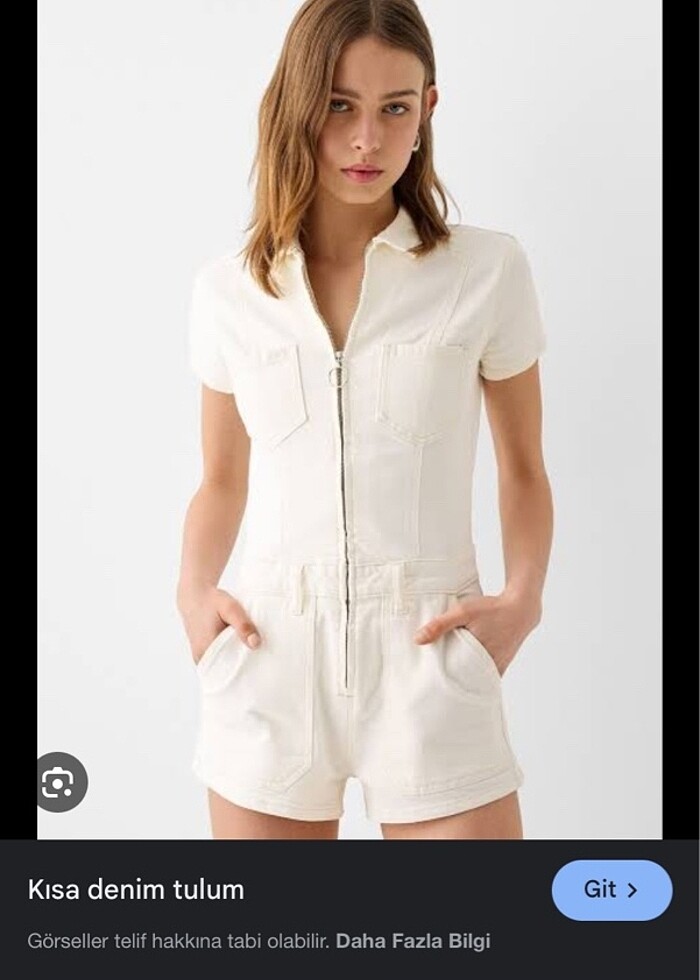Open the Daha Fazla Bilgi link
700x980 pixels.
pos(413,941)
